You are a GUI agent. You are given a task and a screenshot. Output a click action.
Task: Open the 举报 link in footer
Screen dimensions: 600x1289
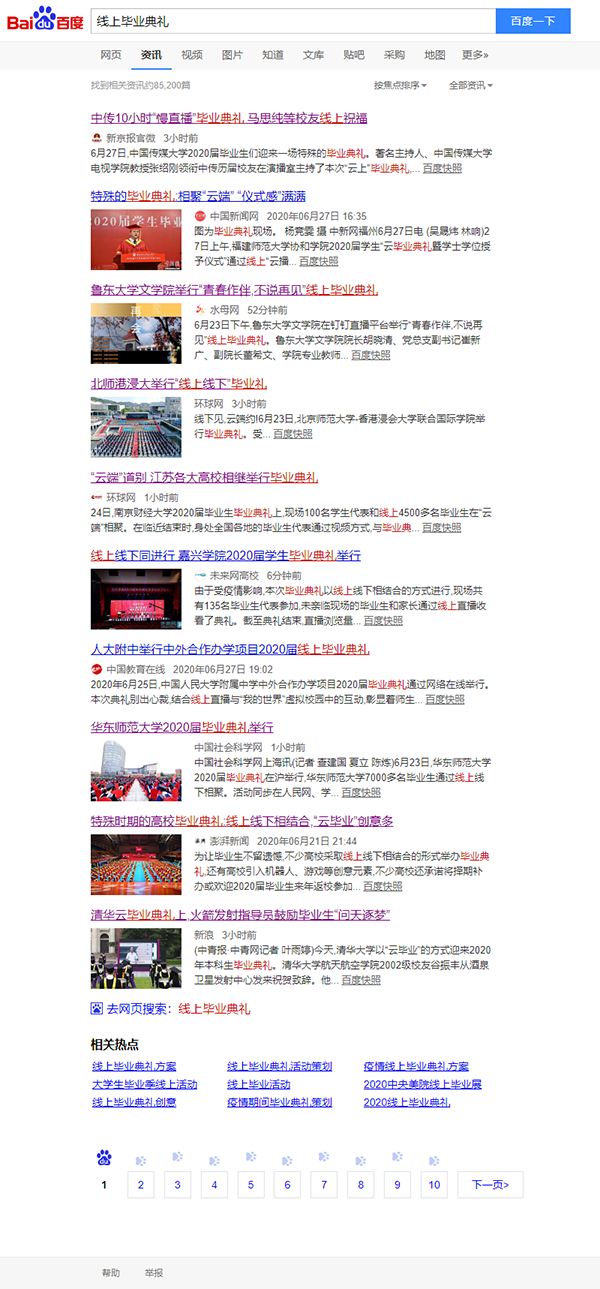(153, 1273)
